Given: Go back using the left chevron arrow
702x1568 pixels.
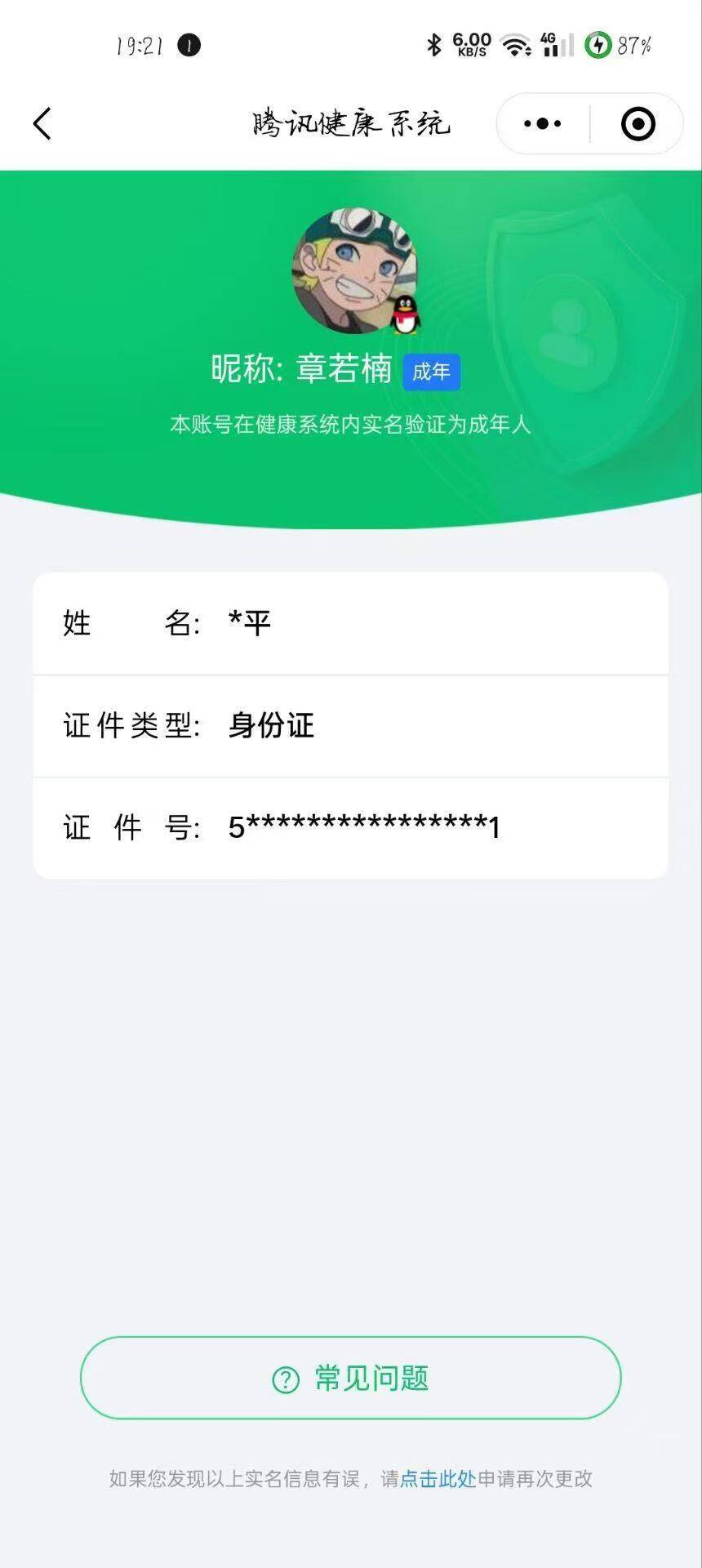Looking at the screenshot, I should tap(42, 123).
